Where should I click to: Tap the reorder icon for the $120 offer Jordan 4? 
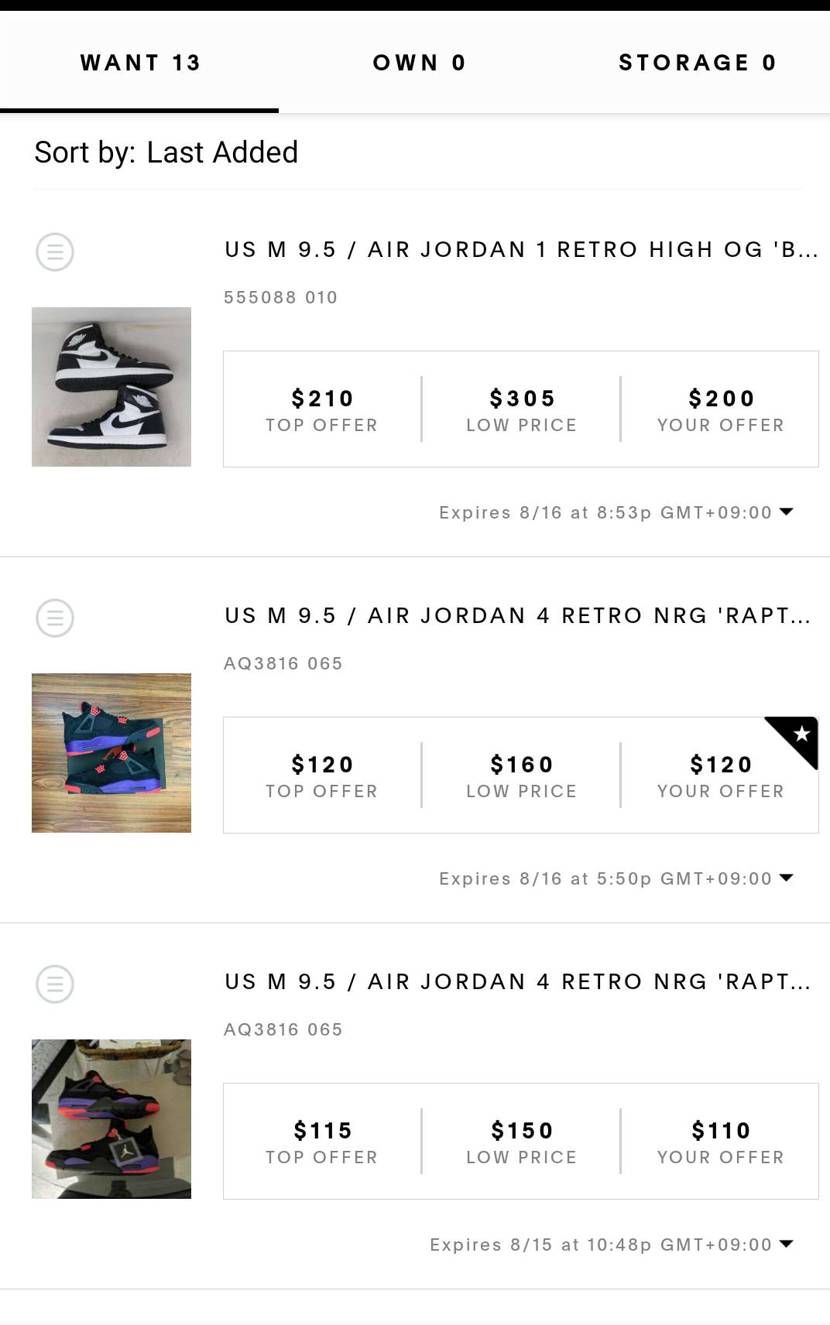coord(55,618)
